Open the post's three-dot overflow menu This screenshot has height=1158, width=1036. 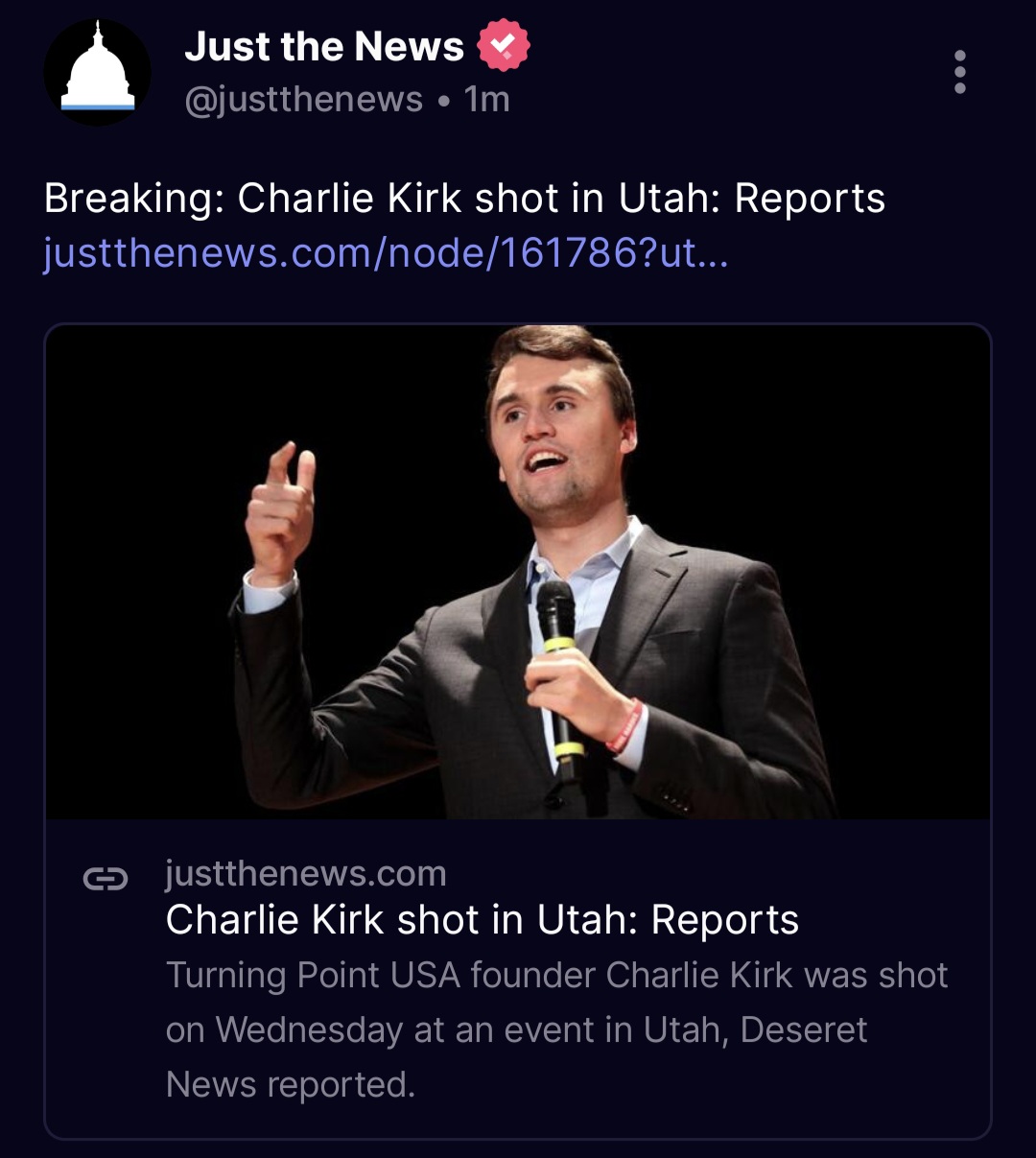959,73
